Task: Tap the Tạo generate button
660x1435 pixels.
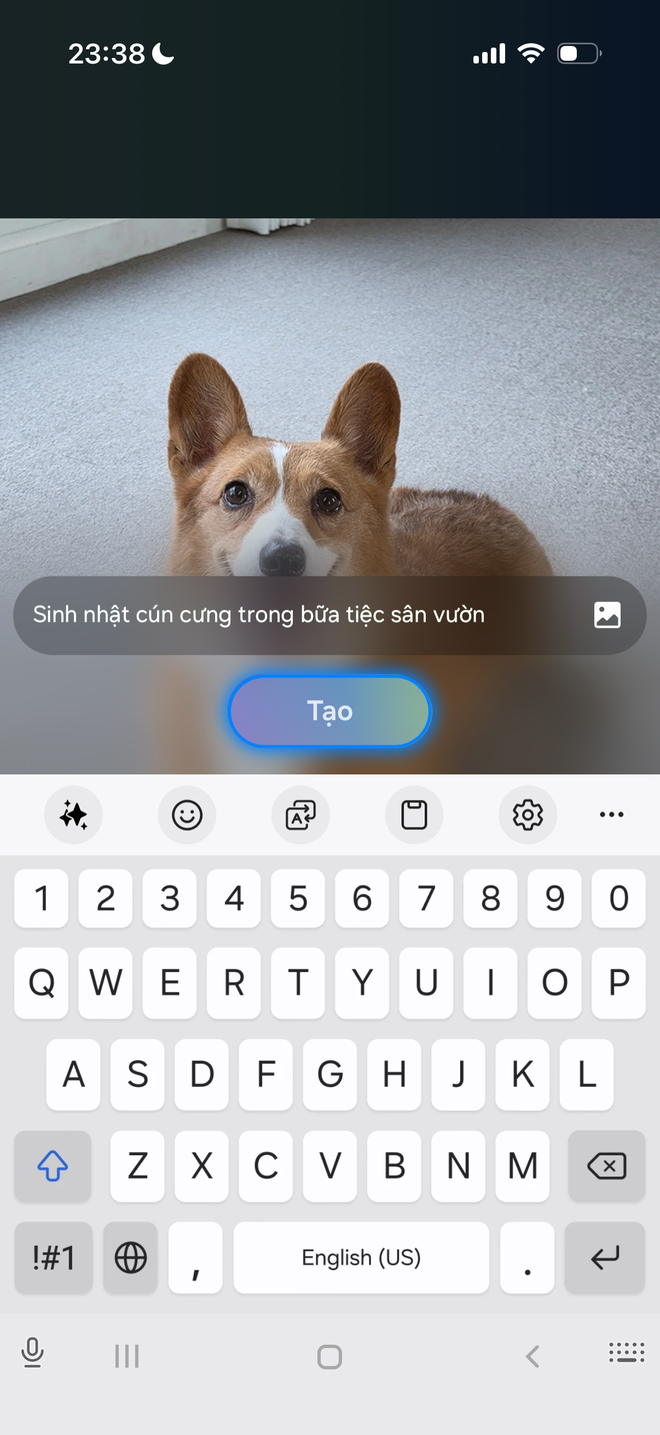Action: point(329,711)
